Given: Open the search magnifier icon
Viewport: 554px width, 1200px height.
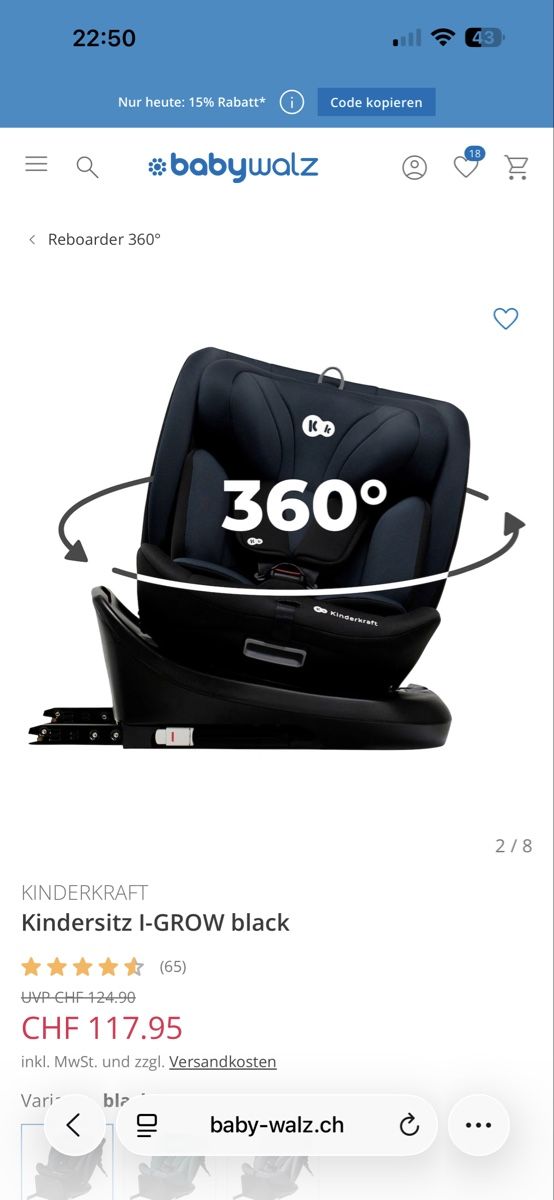Looking at the screenshot, I should pyautogui.click(x=88, y=167).
